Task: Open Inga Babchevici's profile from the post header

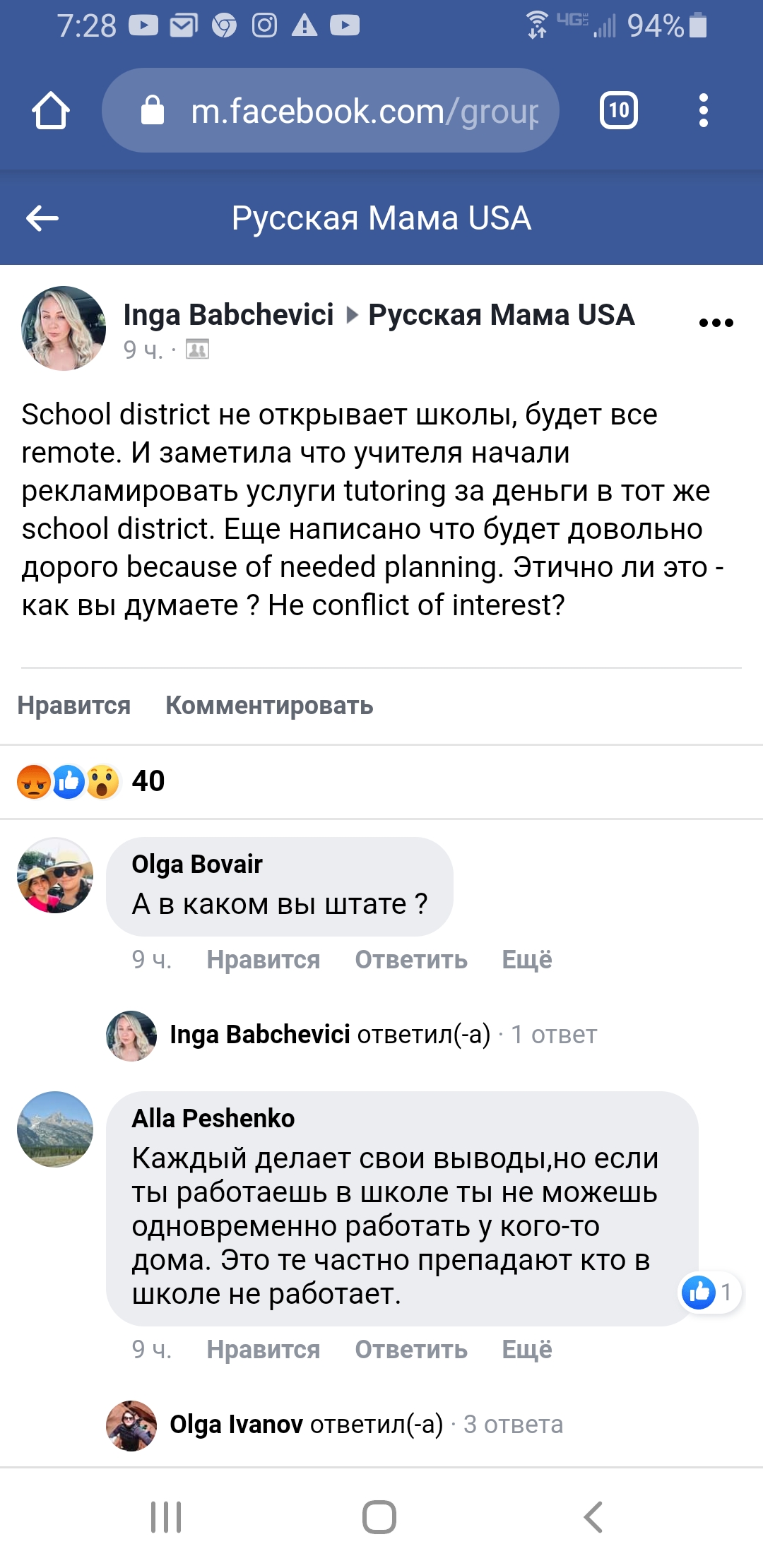Action: (228, 315)
